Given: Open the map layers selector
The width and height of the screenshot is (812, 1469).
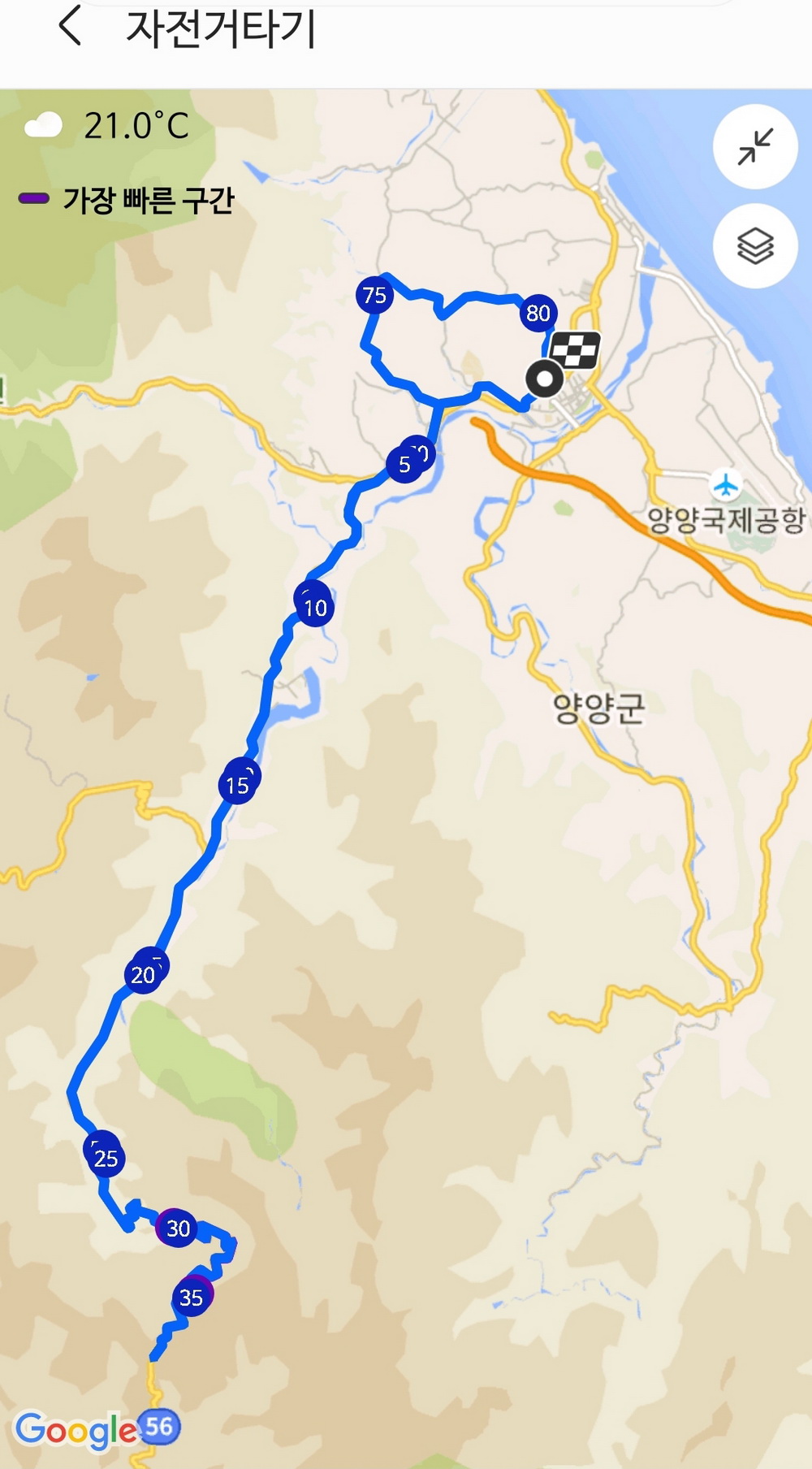Looking at the screenshot, I should [x=754, y=246].
